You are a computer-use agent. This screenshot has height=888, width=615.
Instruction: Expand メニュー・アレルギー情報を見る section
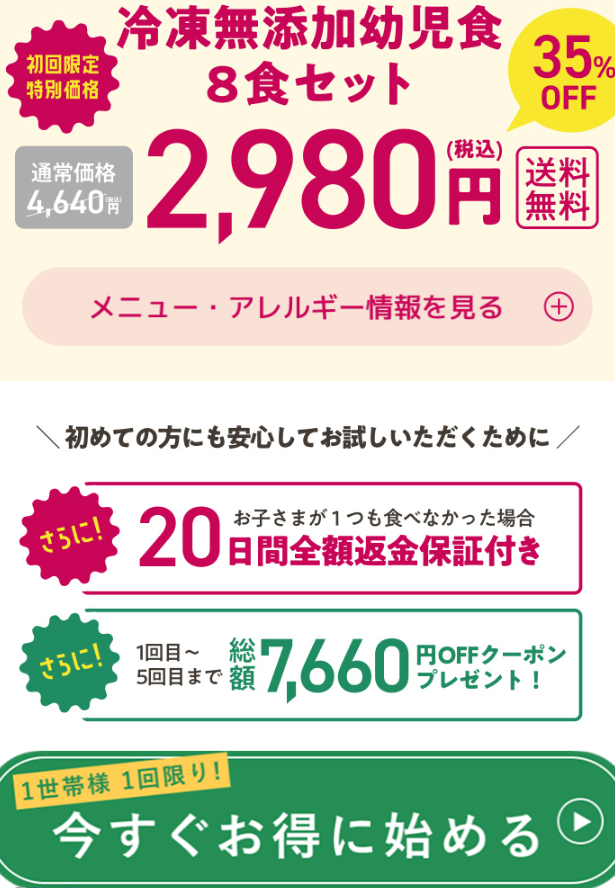tap(307, 307)
